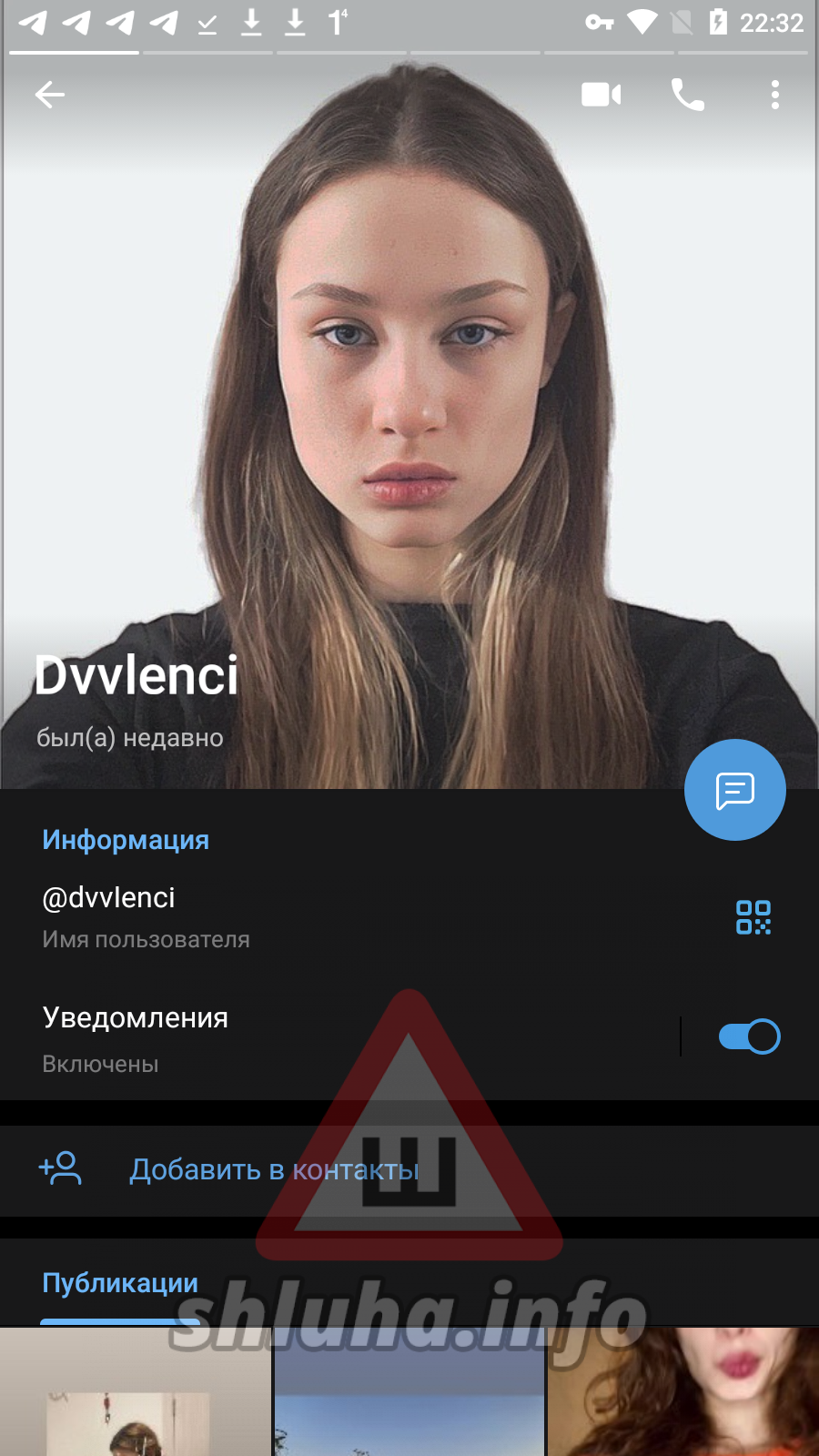Go back using the arrow icon
Screen dimensions: 819x1456
tap(50, 95)
